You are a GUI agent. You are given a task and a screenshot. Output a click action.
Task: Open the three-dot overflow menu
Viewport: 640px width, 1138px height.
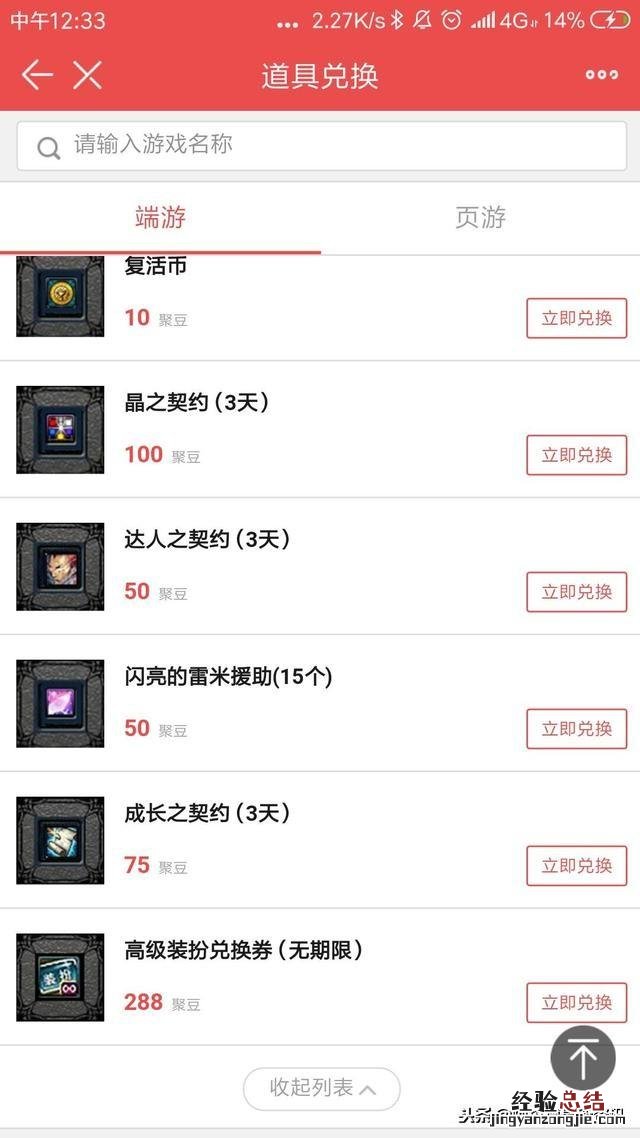pos(601,75)
